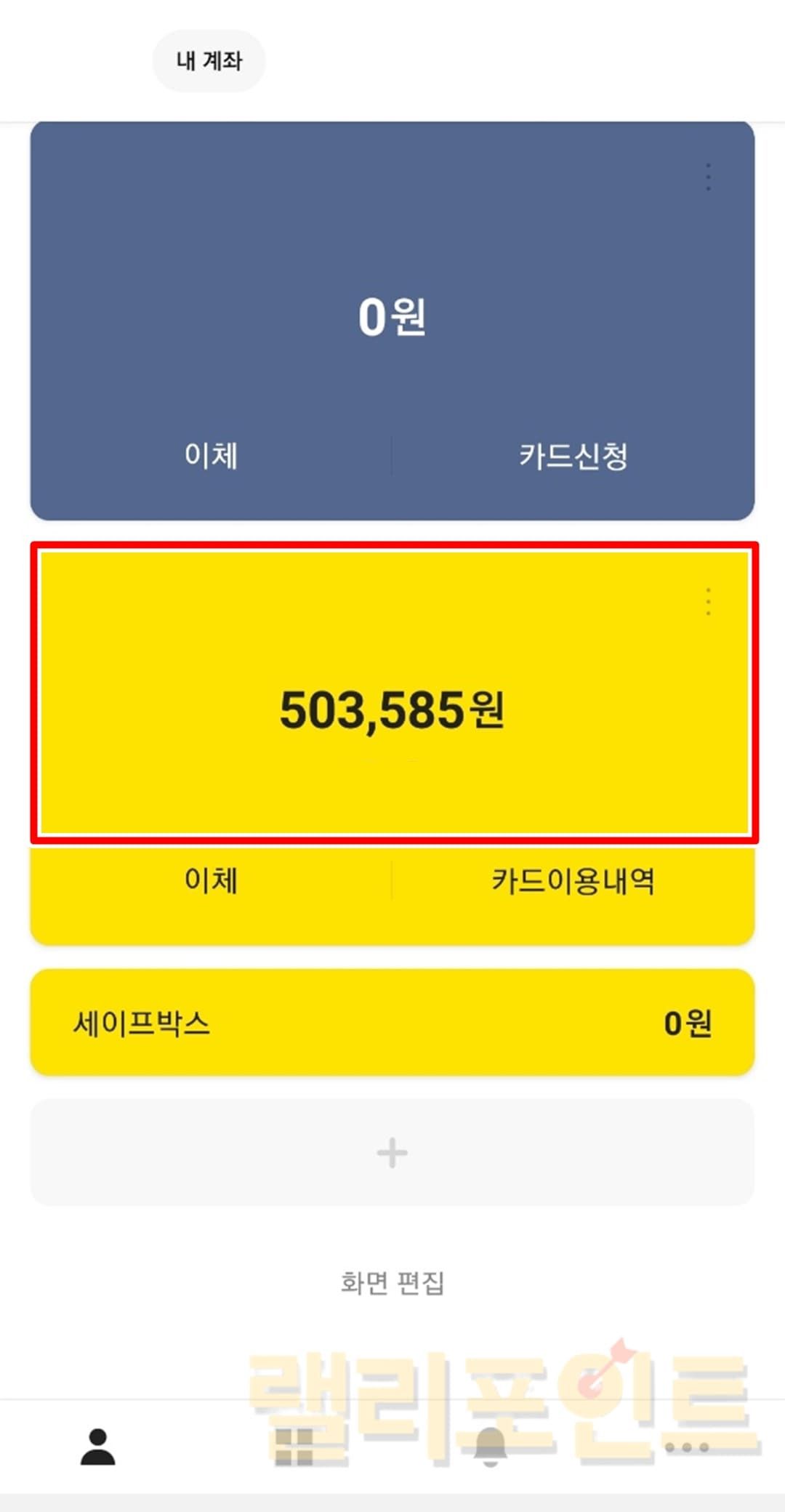View 카드이용내역 card usage history
785x1512 pixels.
tap(573, 880)
